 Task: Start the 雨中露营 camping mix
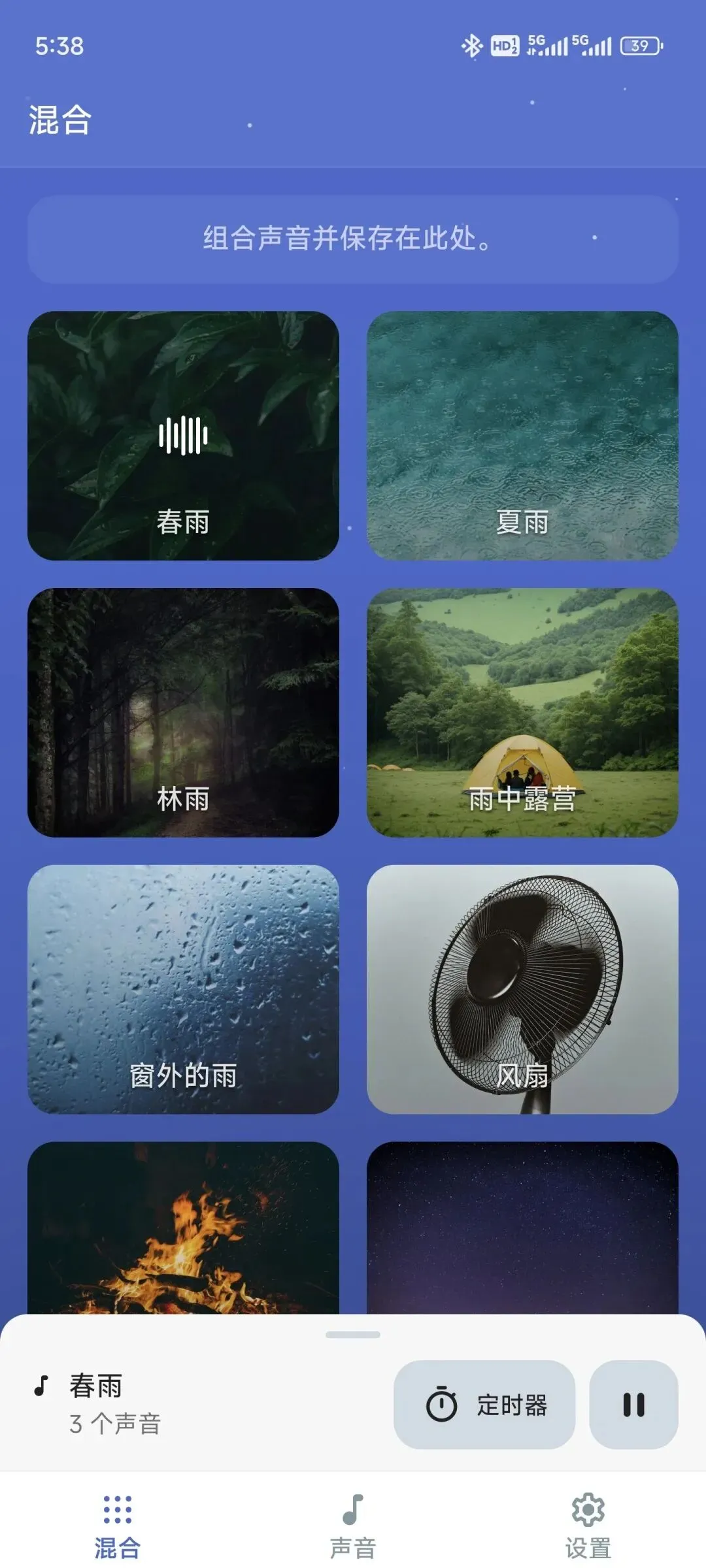point(522,712)
